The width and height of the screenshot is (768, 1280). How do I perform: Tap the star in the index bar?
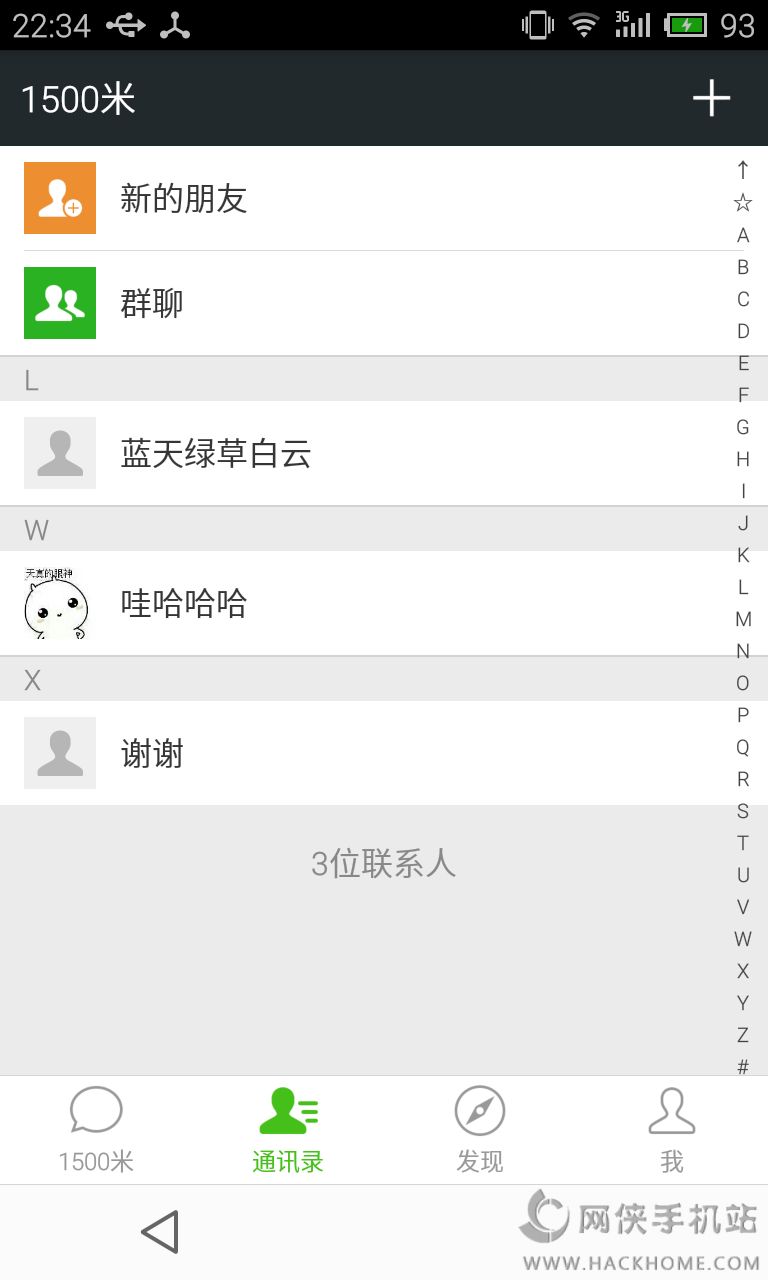(743, 203)
